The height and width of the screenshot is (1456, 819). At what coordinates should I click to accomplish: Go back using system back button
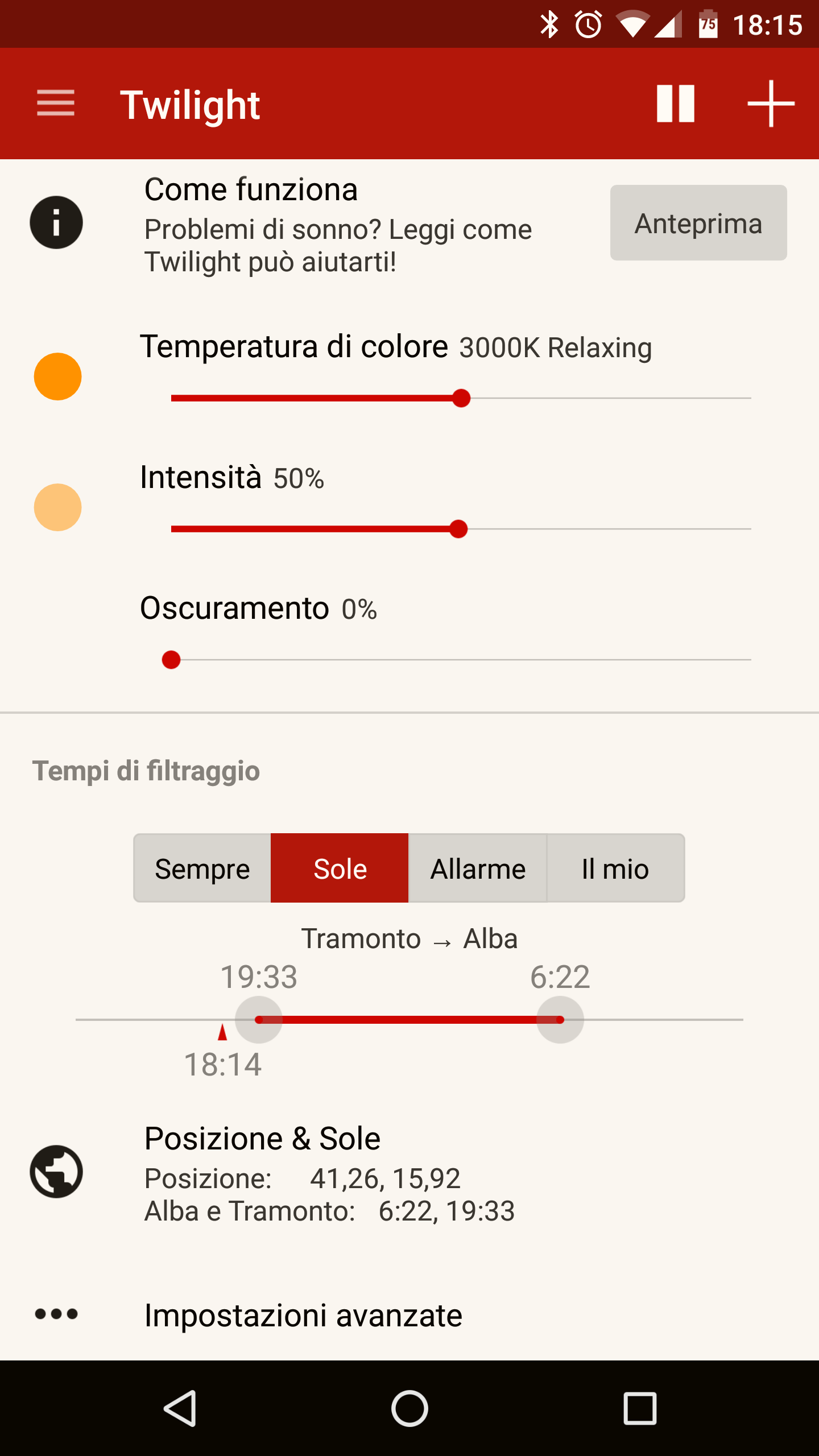tap(181, 1409)
